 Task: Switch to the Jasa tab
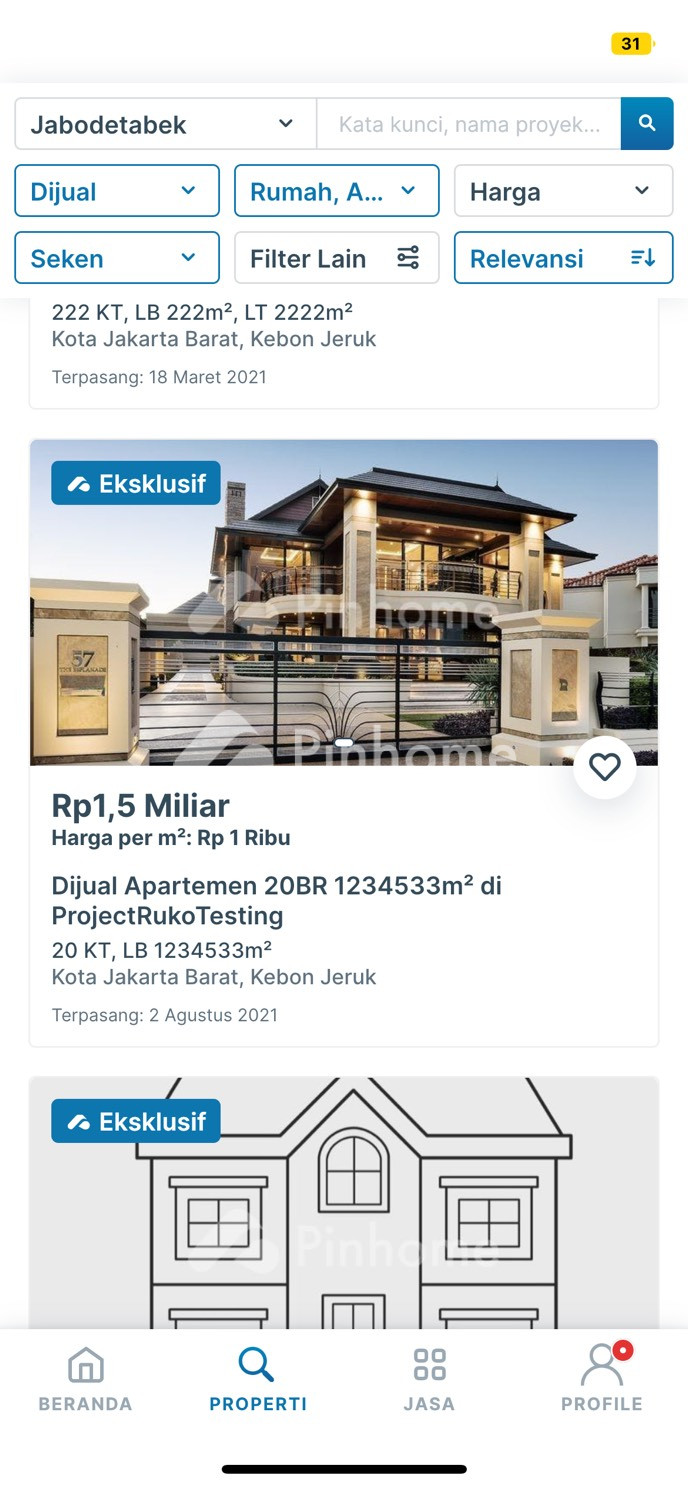click(x=429, y=1380)
